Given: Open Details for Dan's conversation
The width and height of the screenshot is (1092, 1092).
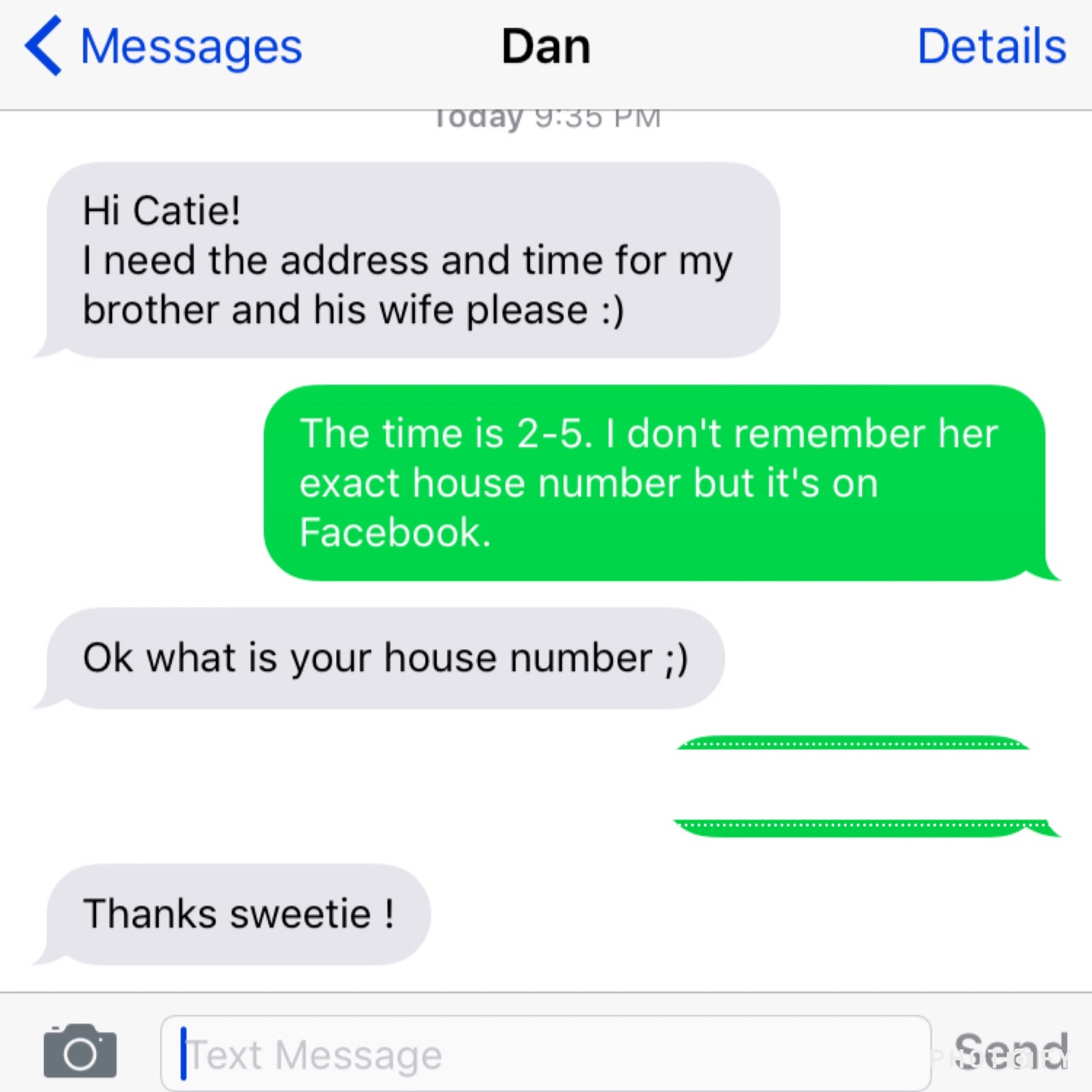Looking at the screenshot, I should 991,47.
